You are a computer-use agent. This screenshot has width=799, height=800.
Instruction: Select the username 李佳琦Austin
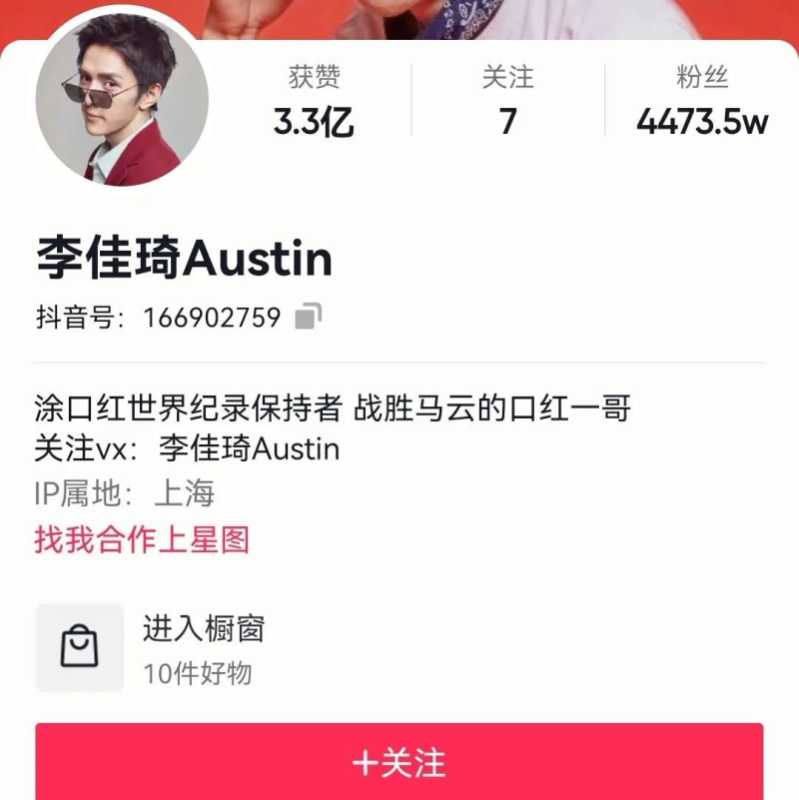click(185, 257)
